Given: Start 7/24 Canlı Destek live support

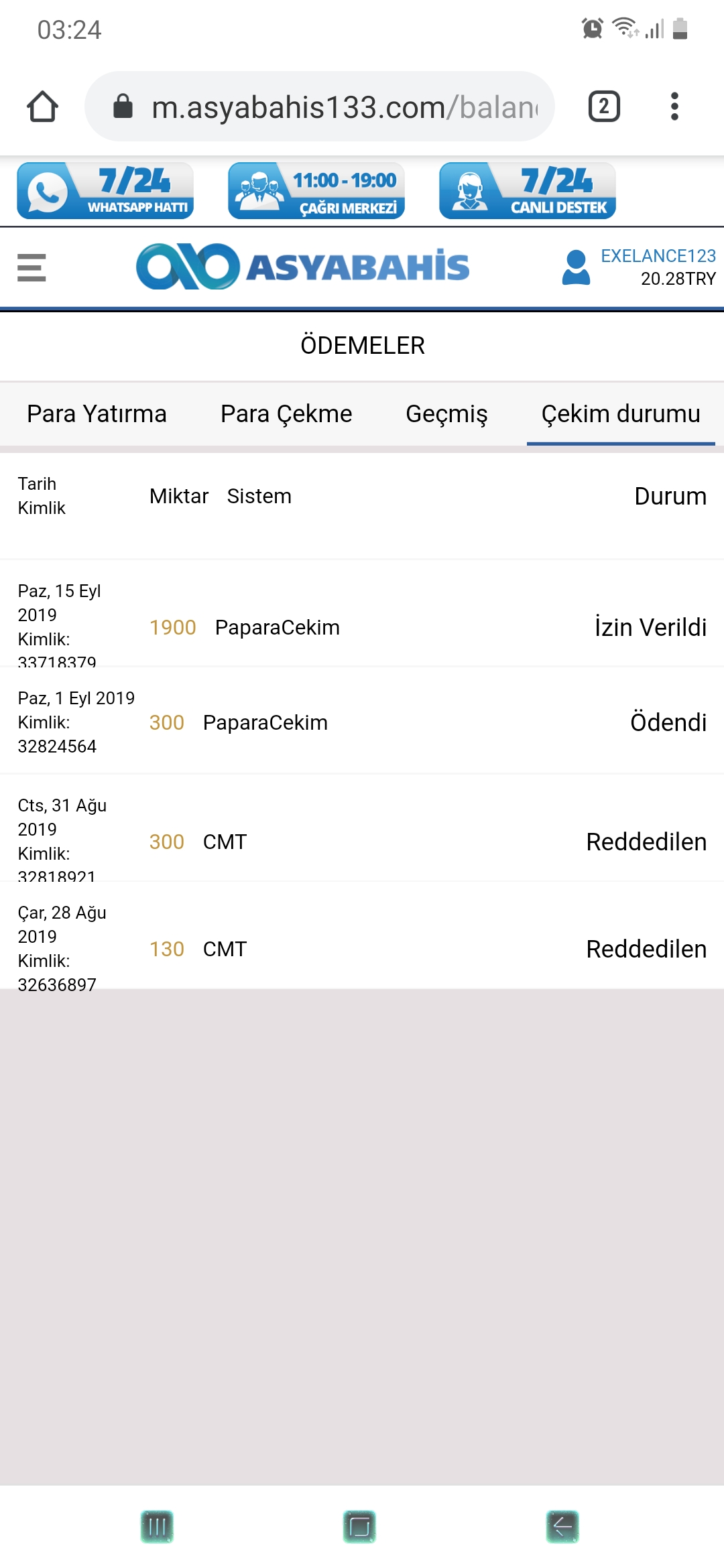Looking at the screenshot, I should point(528,191).
